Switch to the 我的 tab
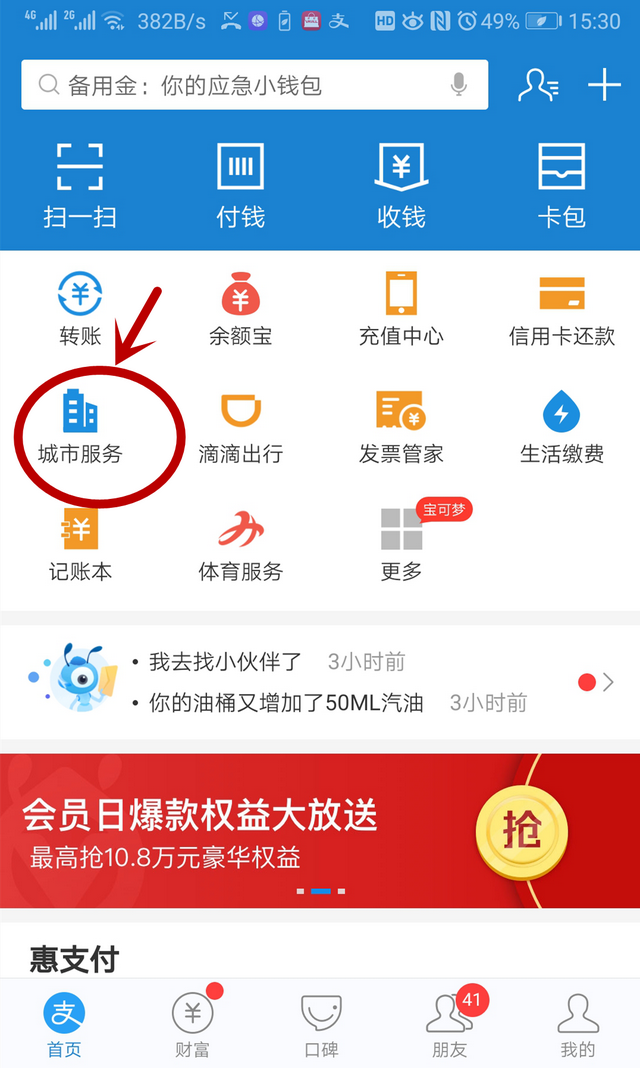This screenshot has width=640, height=1068. pyautogui.click(x=577, y=1026)
